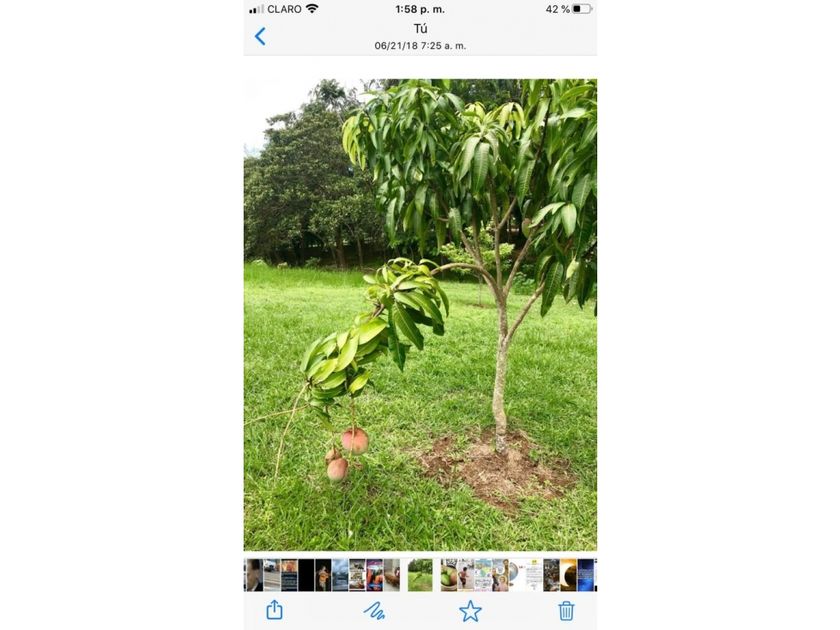The width and height of the screenshot is (840, 630).
Task: Select the mangoes bowl thumbnail in strip
Action: coord(449,575)
